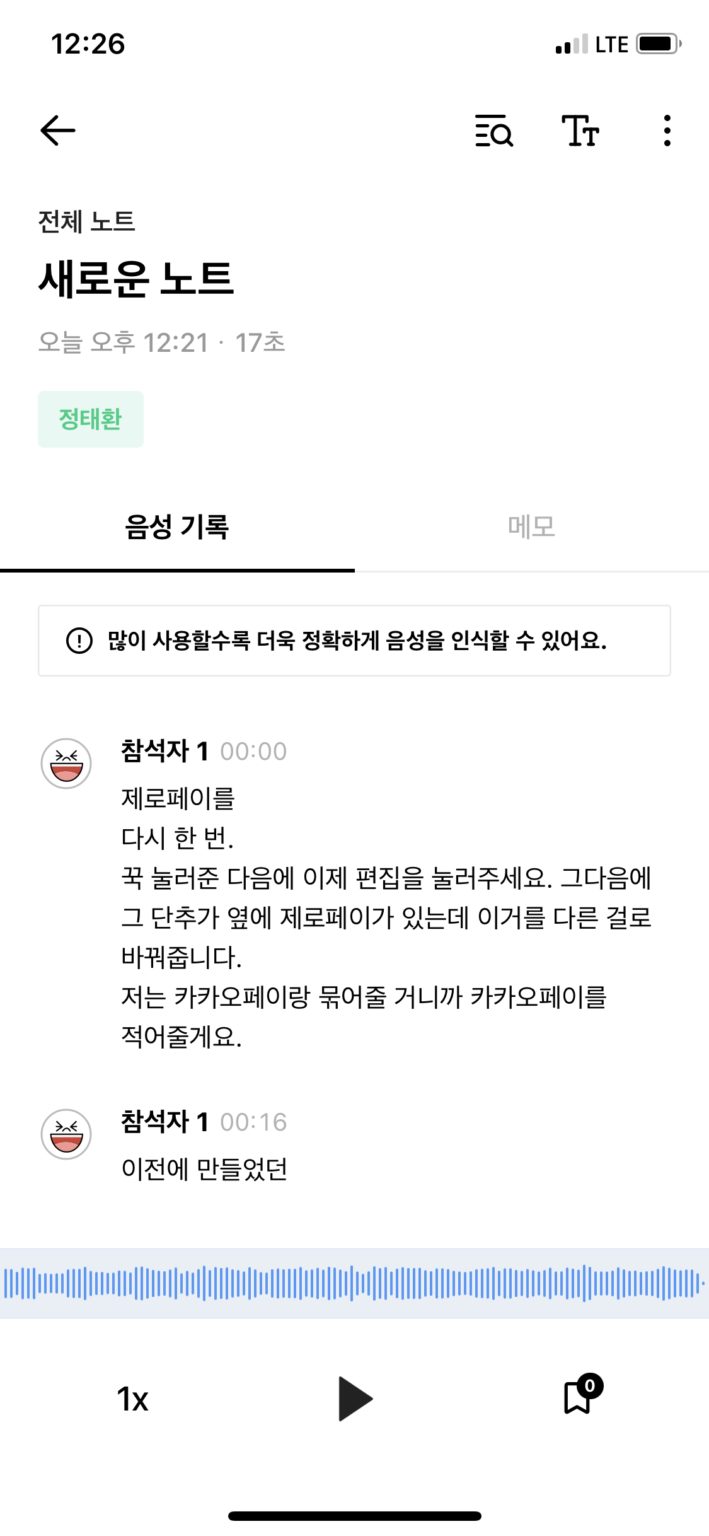Go back using the arrow icon
Screen dimensions: 709x1536
58,131
